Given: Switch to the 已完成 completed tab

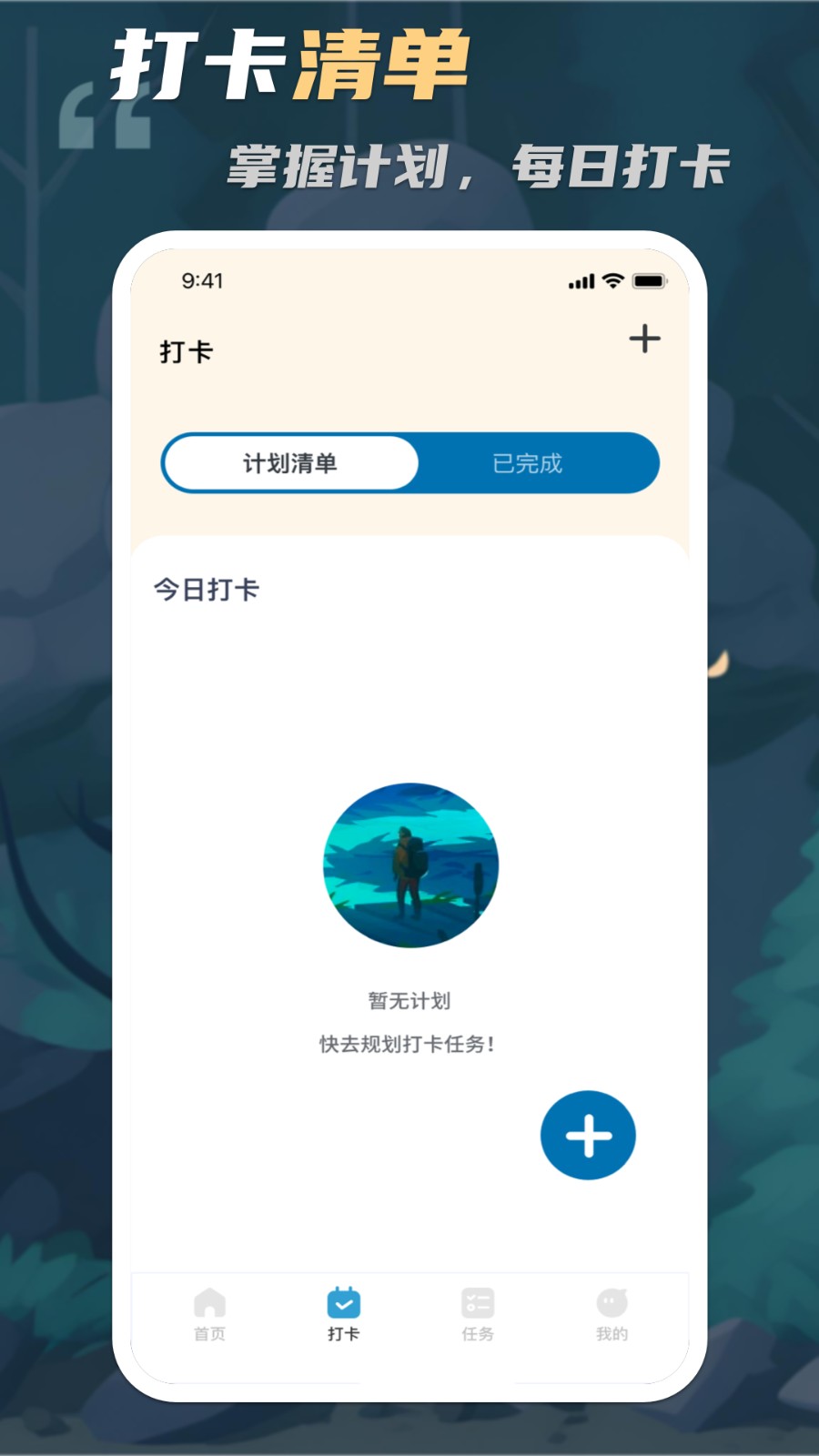Looking at the screenshot, I should (x=528, y=463).
